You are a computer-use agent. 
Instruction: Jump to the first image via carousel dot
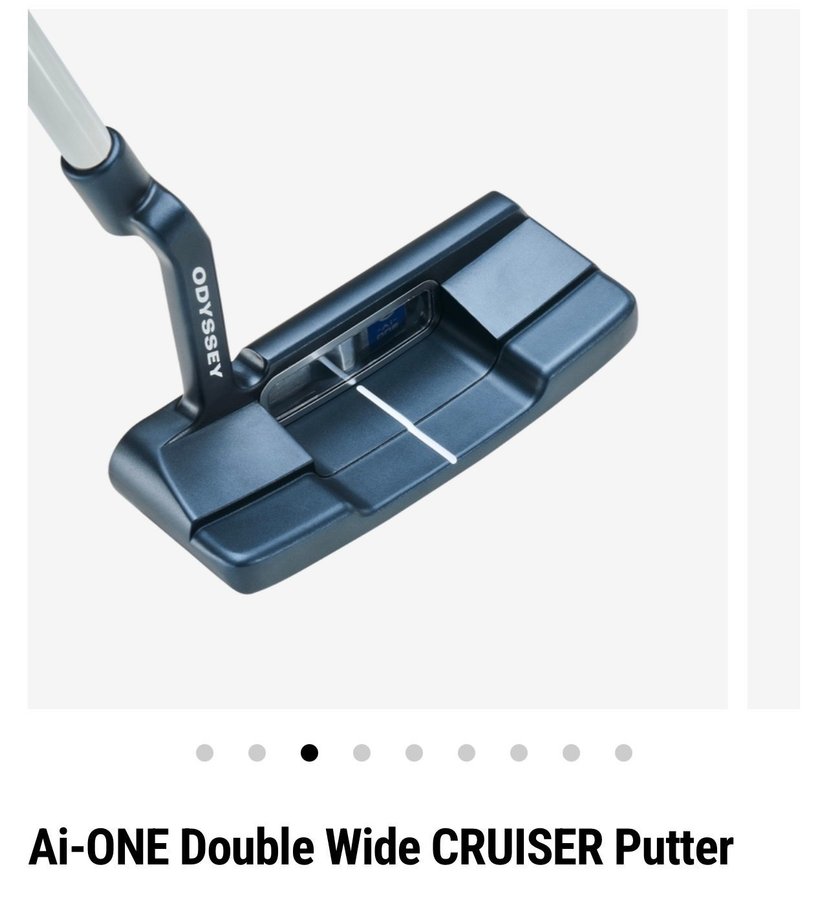point(205,753)
